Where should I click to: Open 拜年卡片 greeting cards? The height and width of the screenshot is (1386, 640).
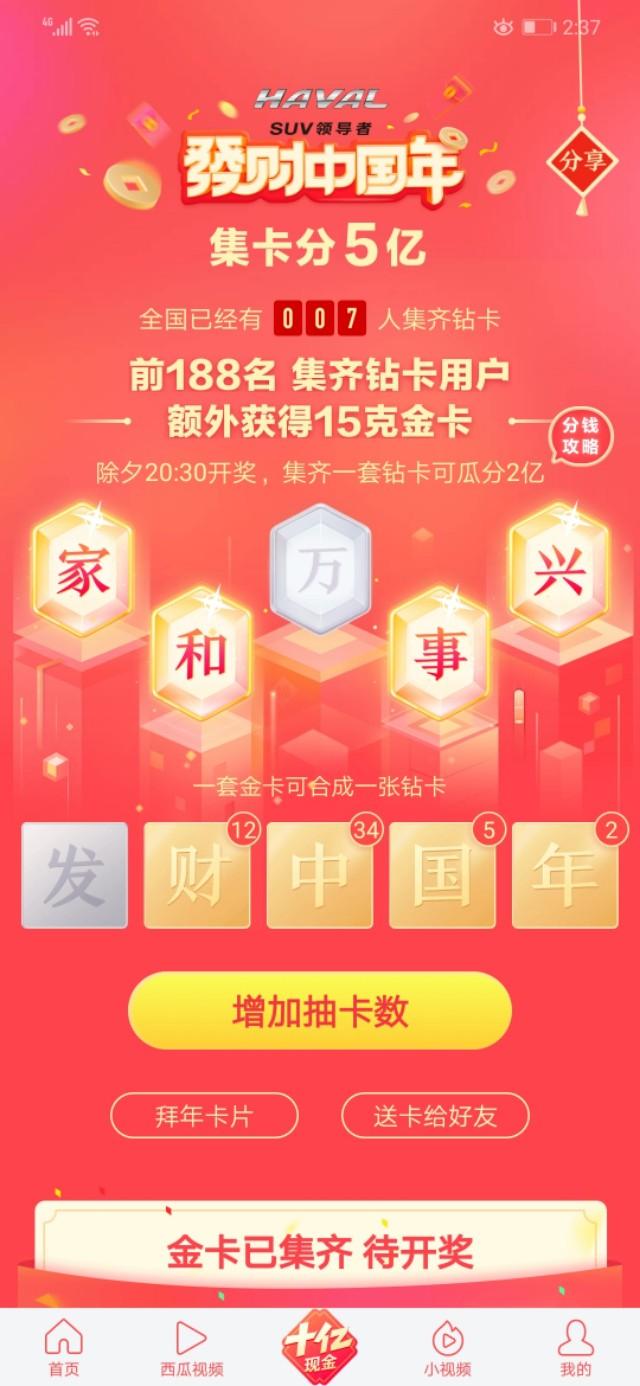pos(204,1116)
